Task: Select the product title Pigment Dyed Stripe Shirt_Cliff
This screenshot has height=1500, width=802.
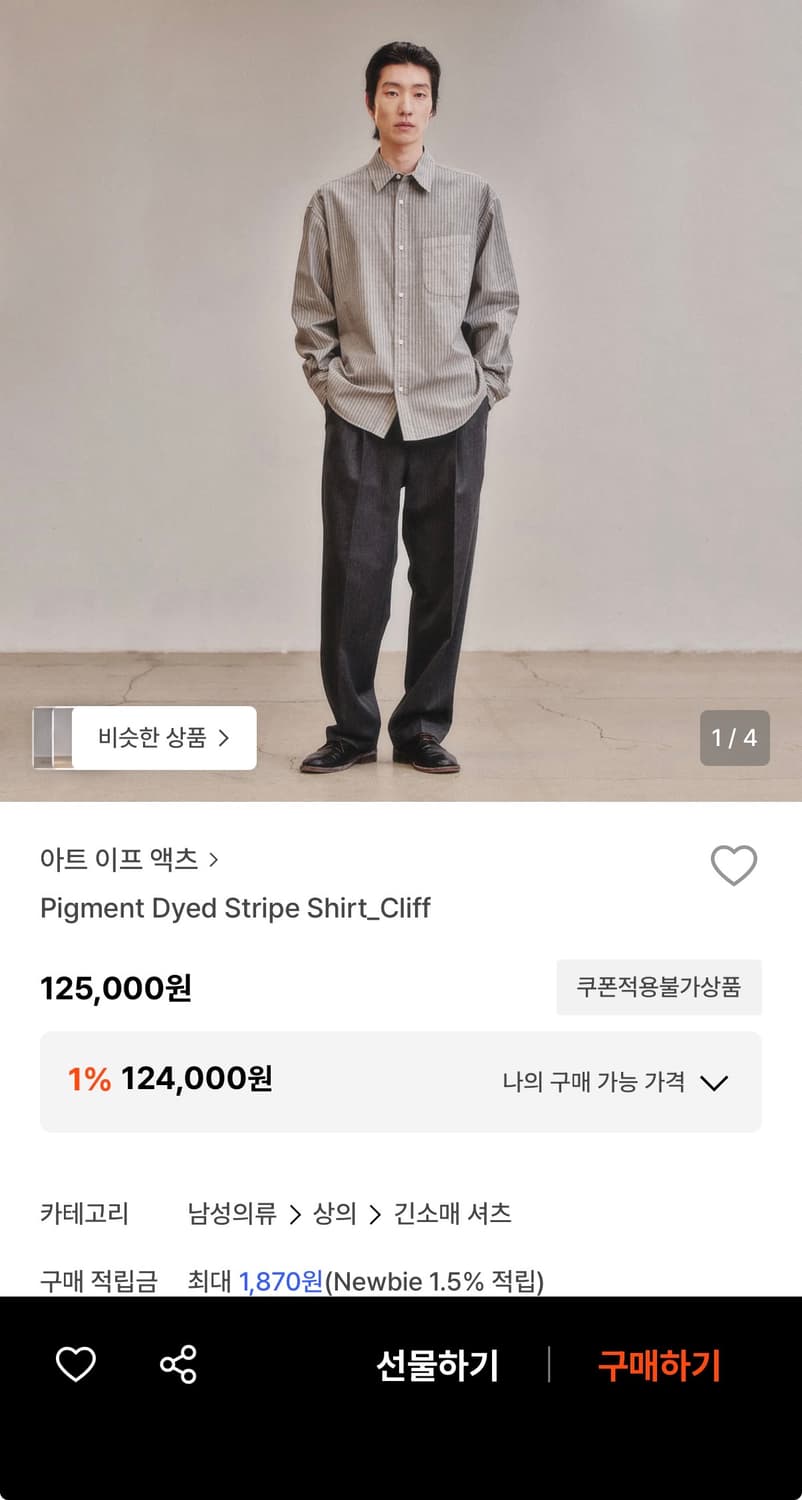Action: (235, 908)
